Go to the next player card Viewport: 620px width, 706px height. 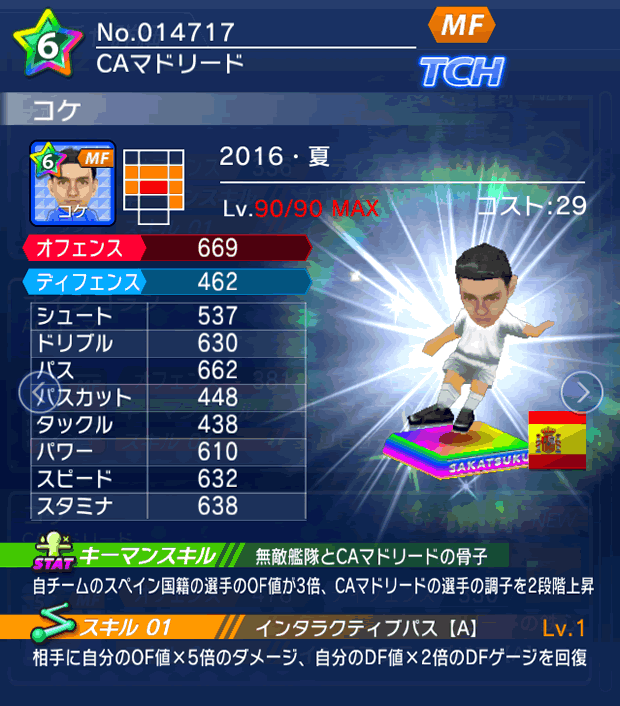tap(582, 391)
